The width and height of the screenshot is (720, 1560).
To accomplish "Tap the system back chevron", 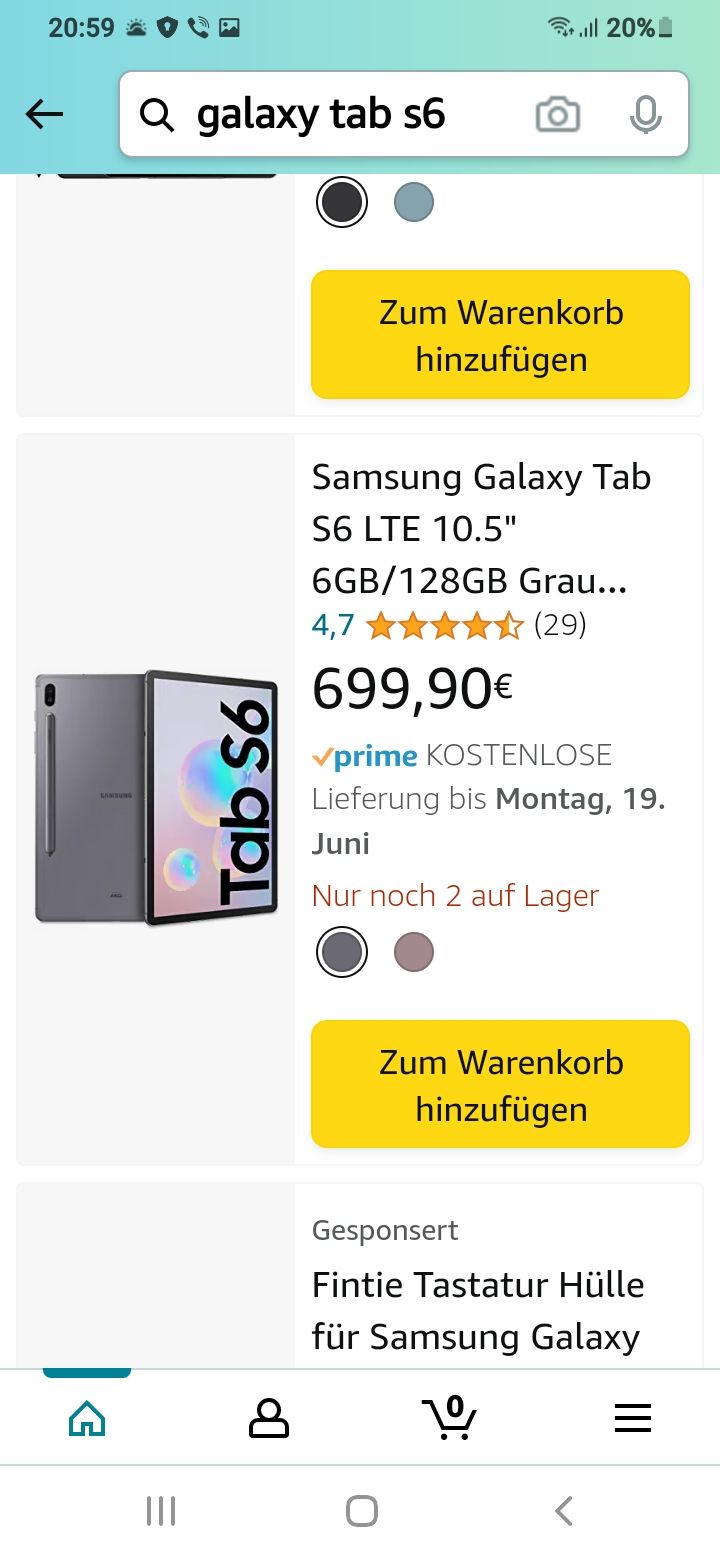I will 564,1510.
